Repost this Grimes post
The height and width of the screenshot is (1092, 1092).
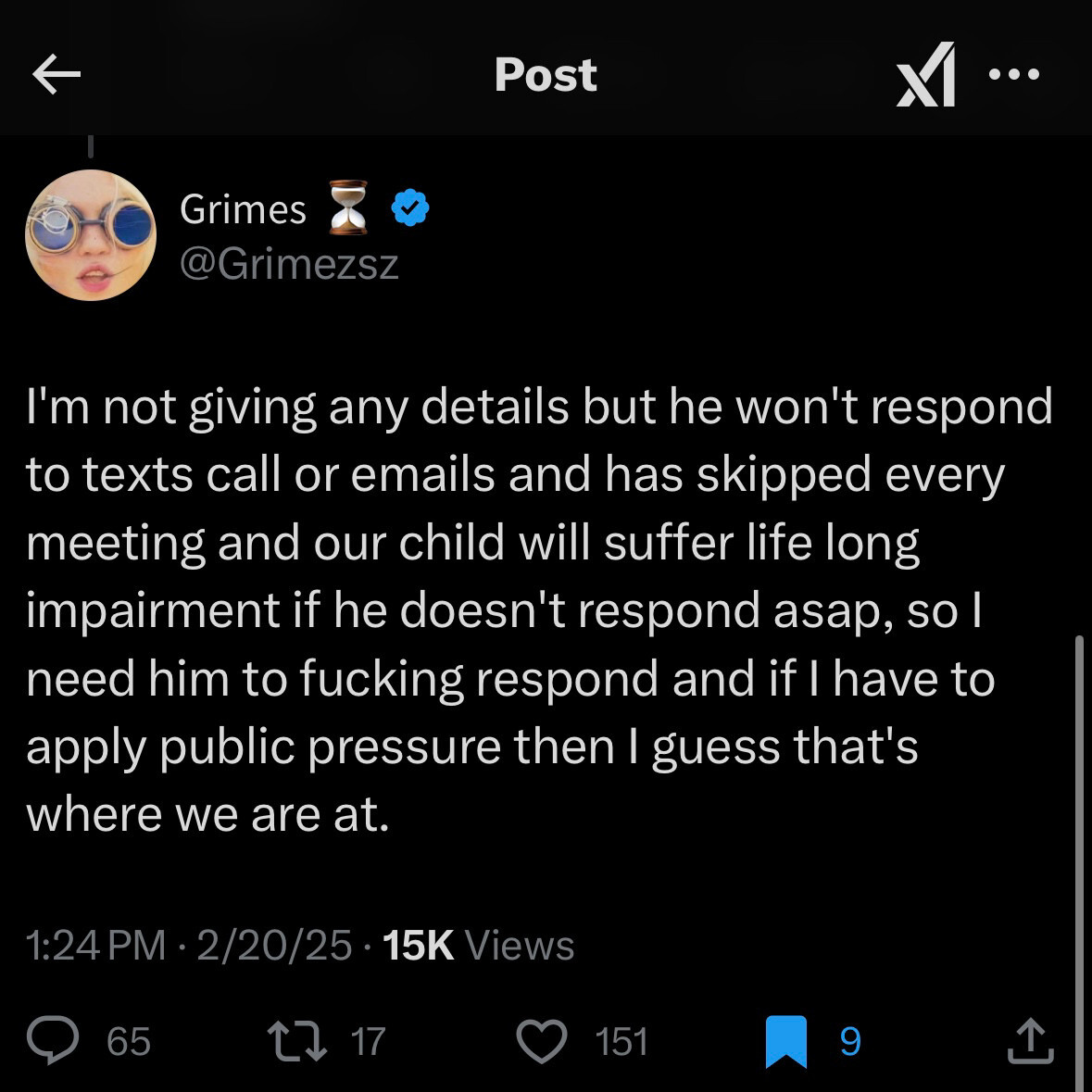296,1040
